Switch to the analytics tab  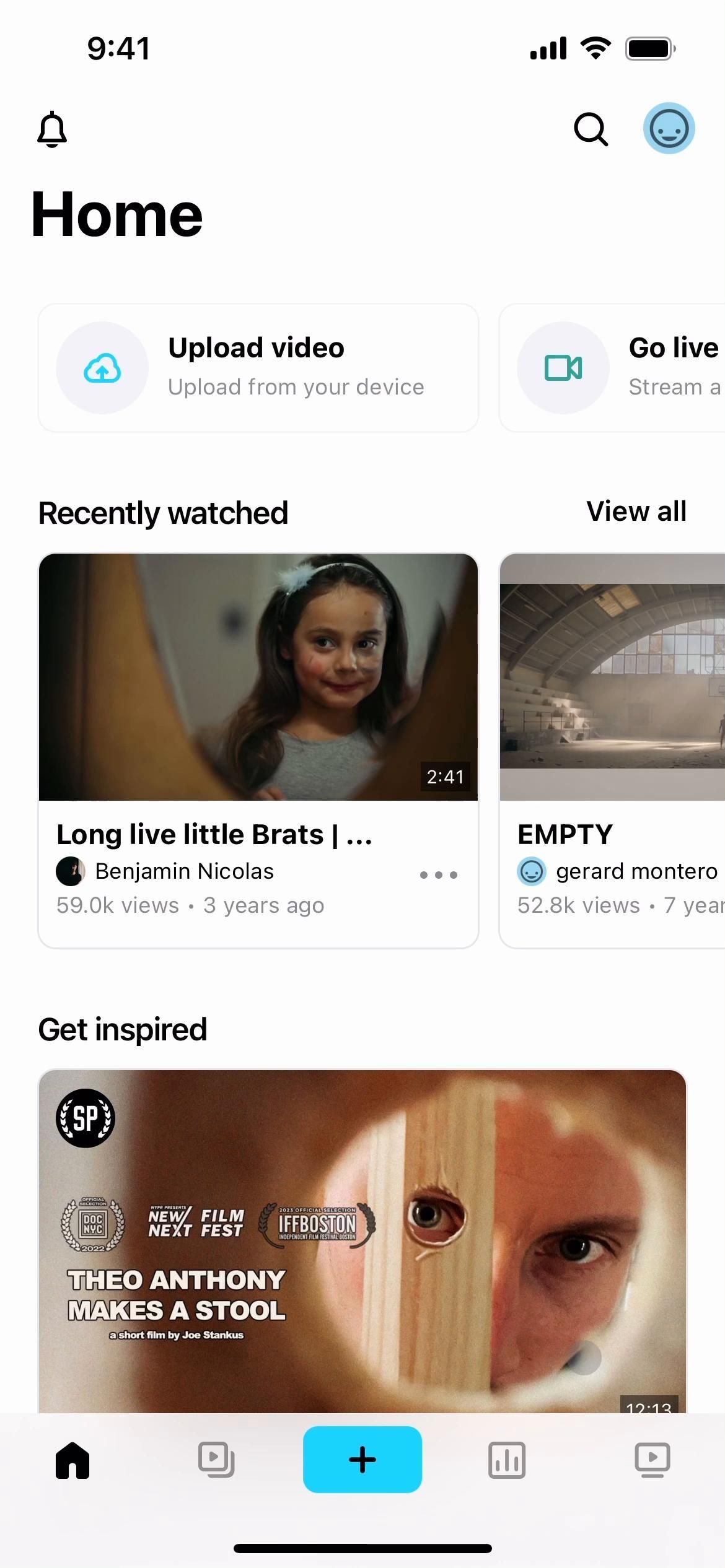(507, 1460)
